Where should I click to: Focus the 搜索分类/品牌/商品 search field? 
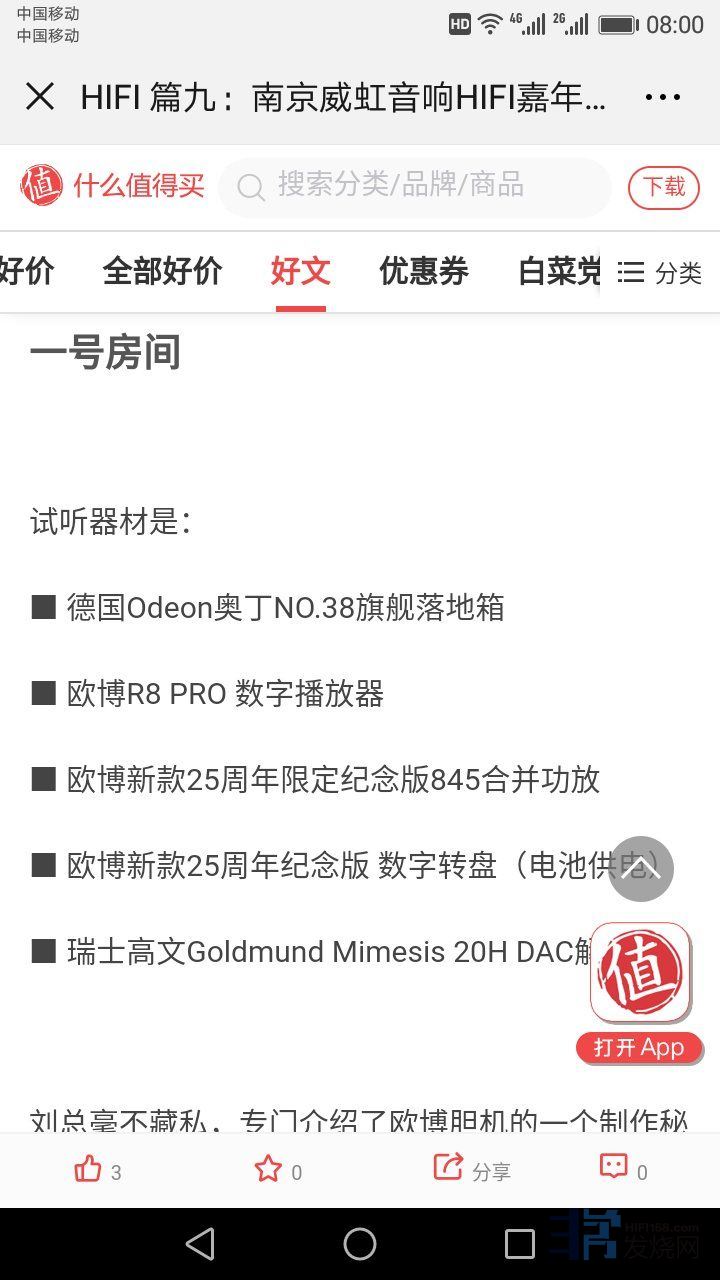point(414,186)
